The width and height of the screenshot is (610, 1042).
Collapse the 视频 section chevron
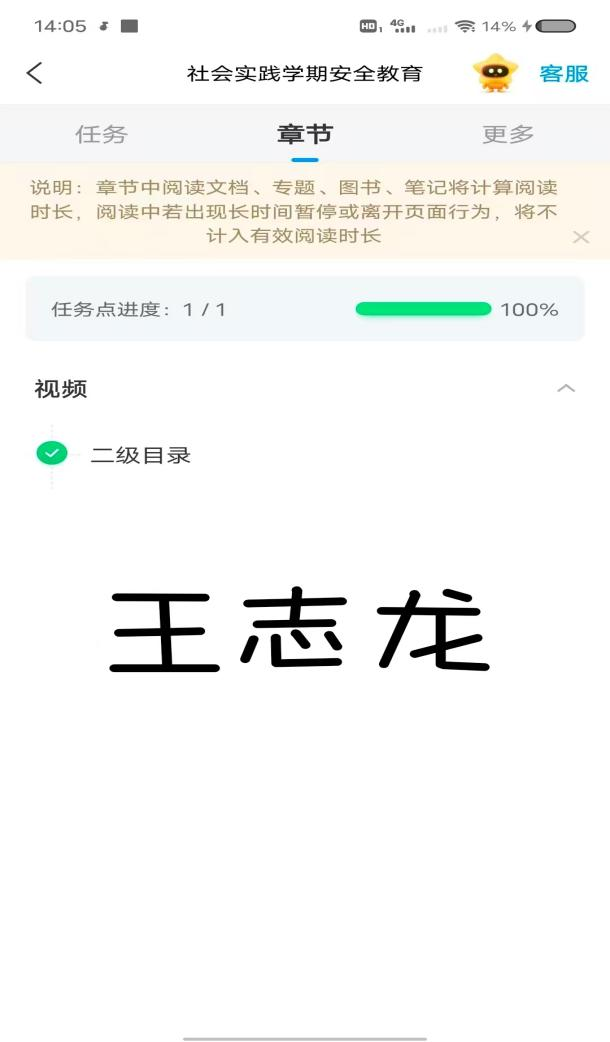pyautogui.click(x=566, y=388)
